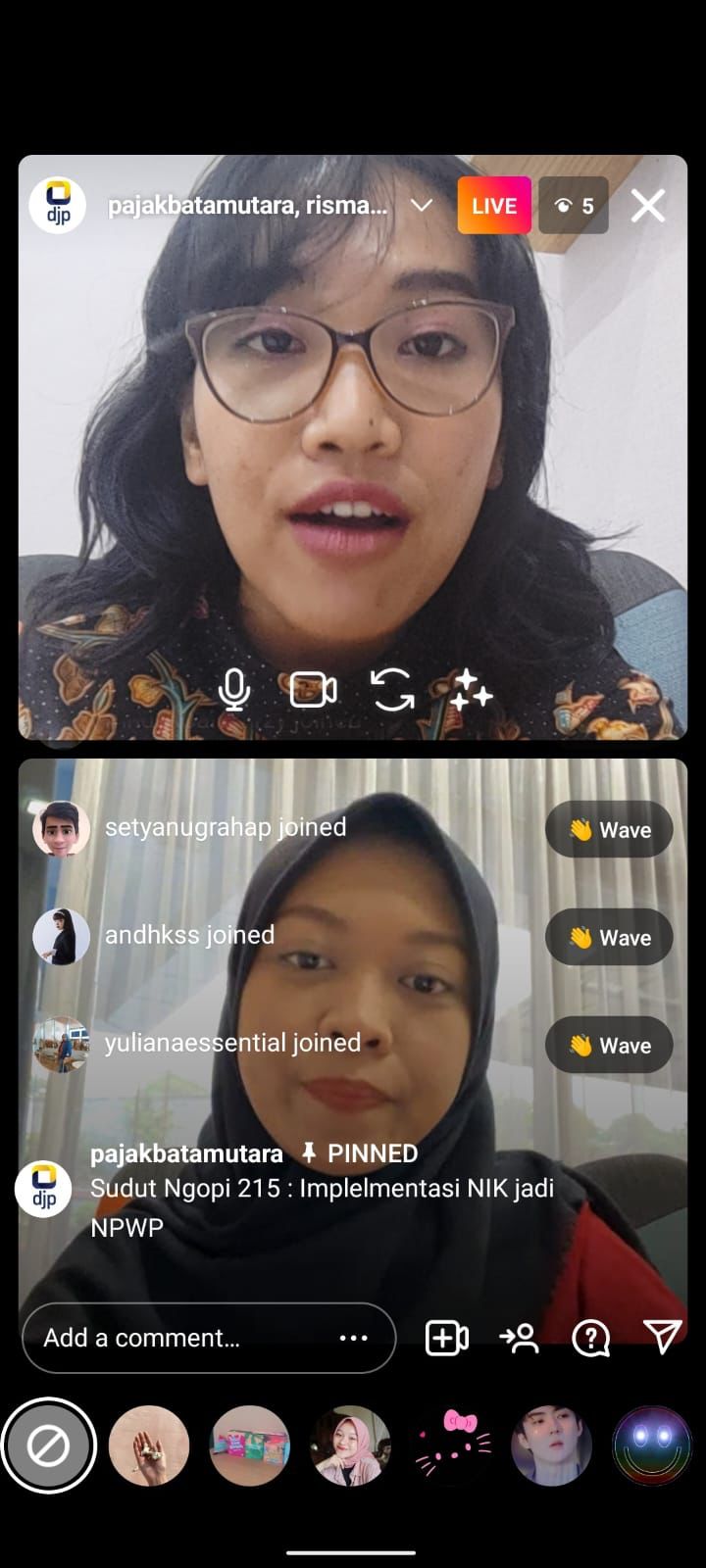The image size is (706, 1568).
Task: Open the sparkle effects icon
Action: point(471,690)
